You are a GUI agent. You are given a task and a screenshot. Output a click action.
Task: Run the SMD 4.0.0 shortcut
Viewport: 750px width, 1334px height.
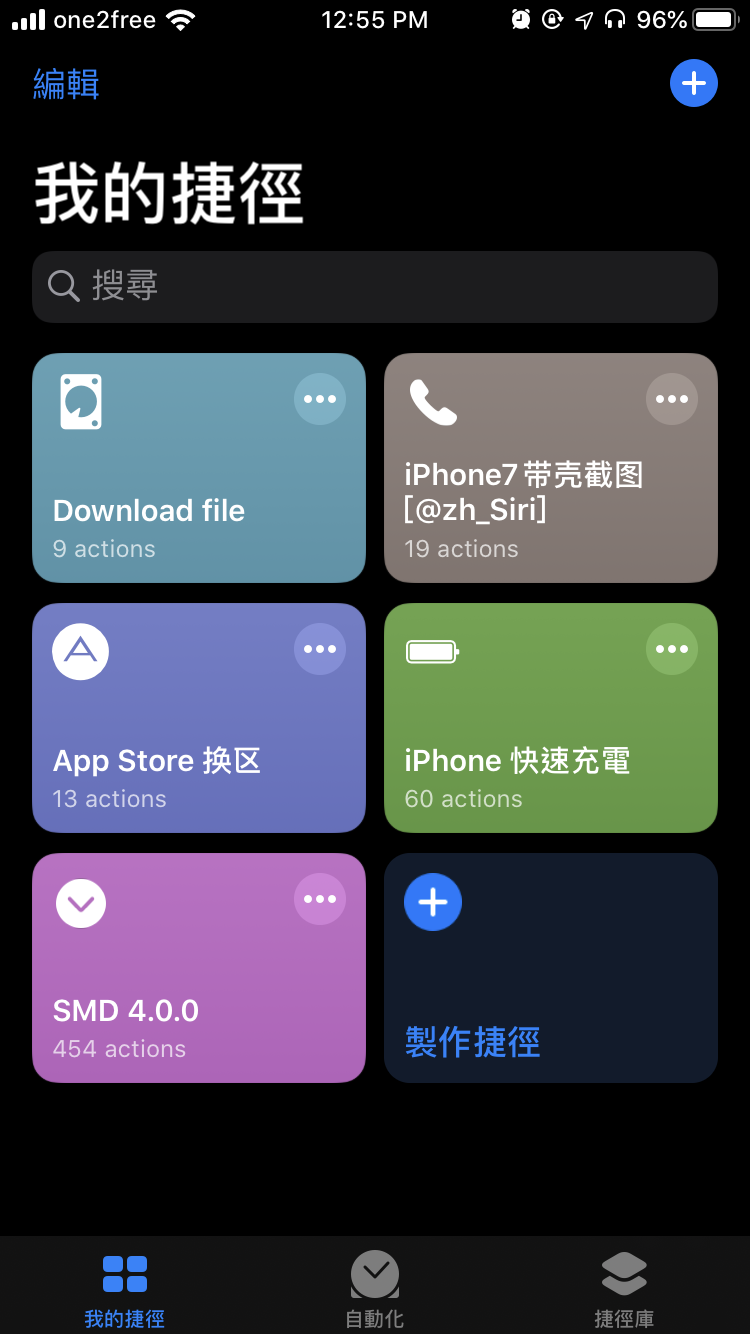[x=199, y=968]
